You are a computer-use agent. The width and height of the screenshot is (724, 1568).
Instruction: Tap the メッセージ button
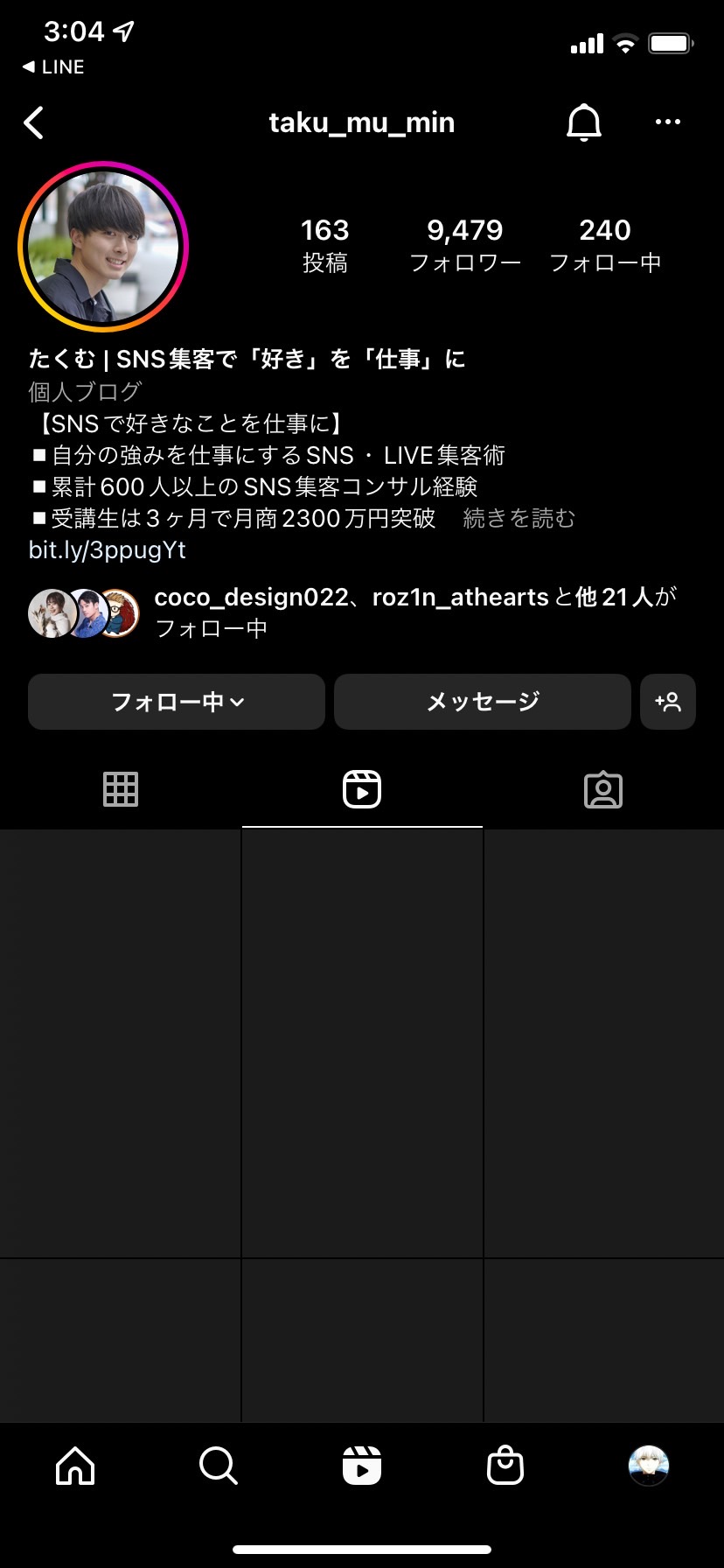click(483, 702)
